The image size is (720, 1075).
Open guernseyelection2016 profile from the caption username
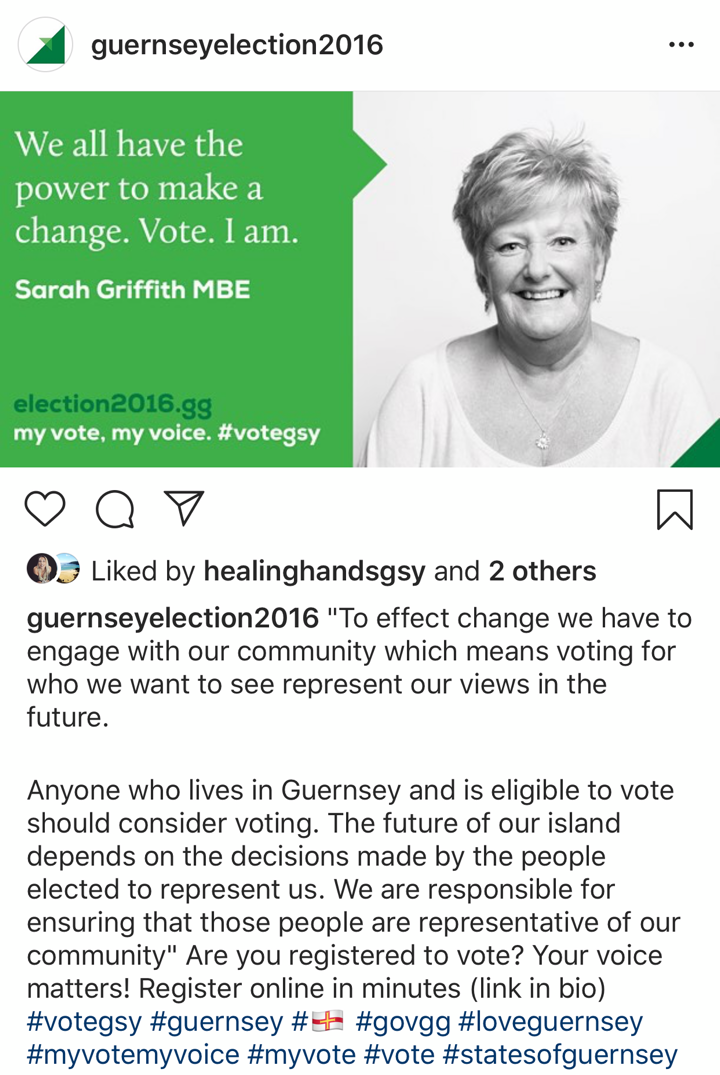coord(173,618)
